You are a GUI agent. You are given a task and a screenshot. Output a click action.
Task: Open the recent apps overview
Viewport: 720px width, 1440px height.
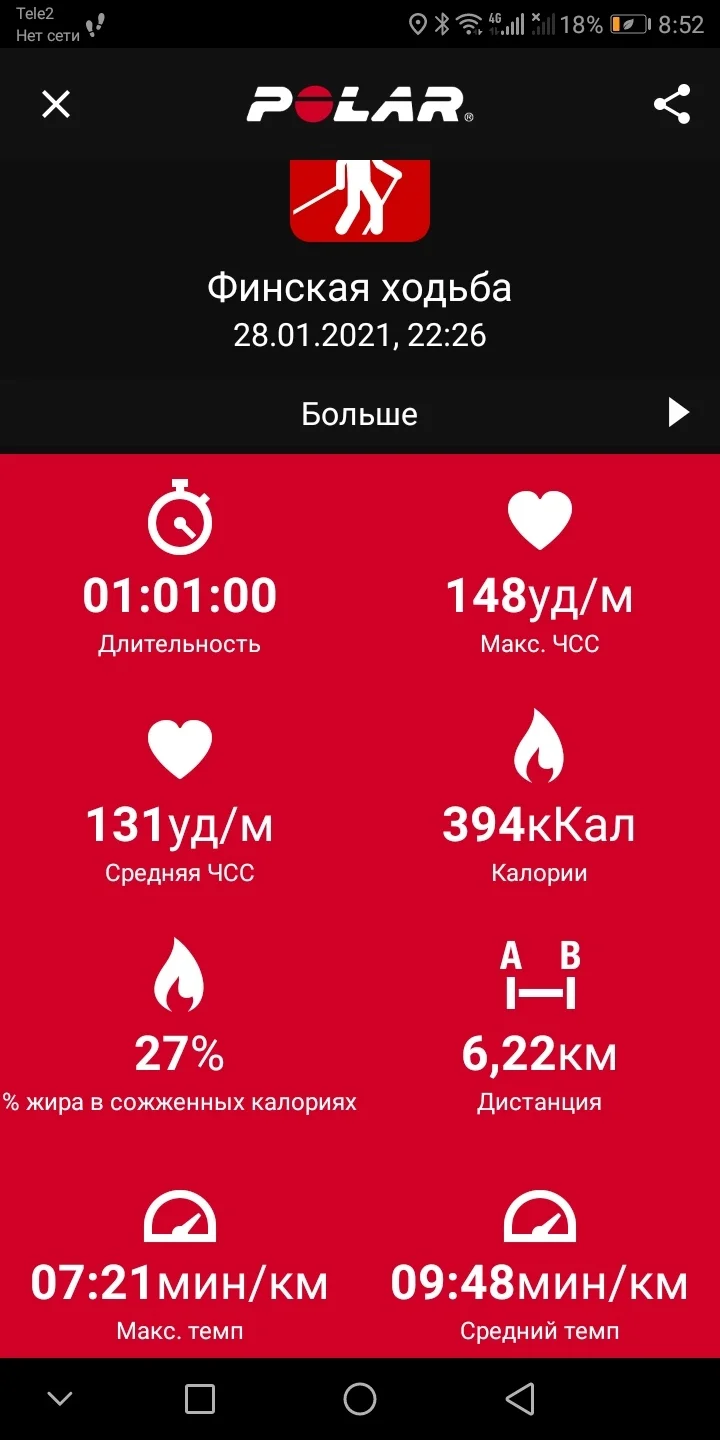tap(200, 1398)
